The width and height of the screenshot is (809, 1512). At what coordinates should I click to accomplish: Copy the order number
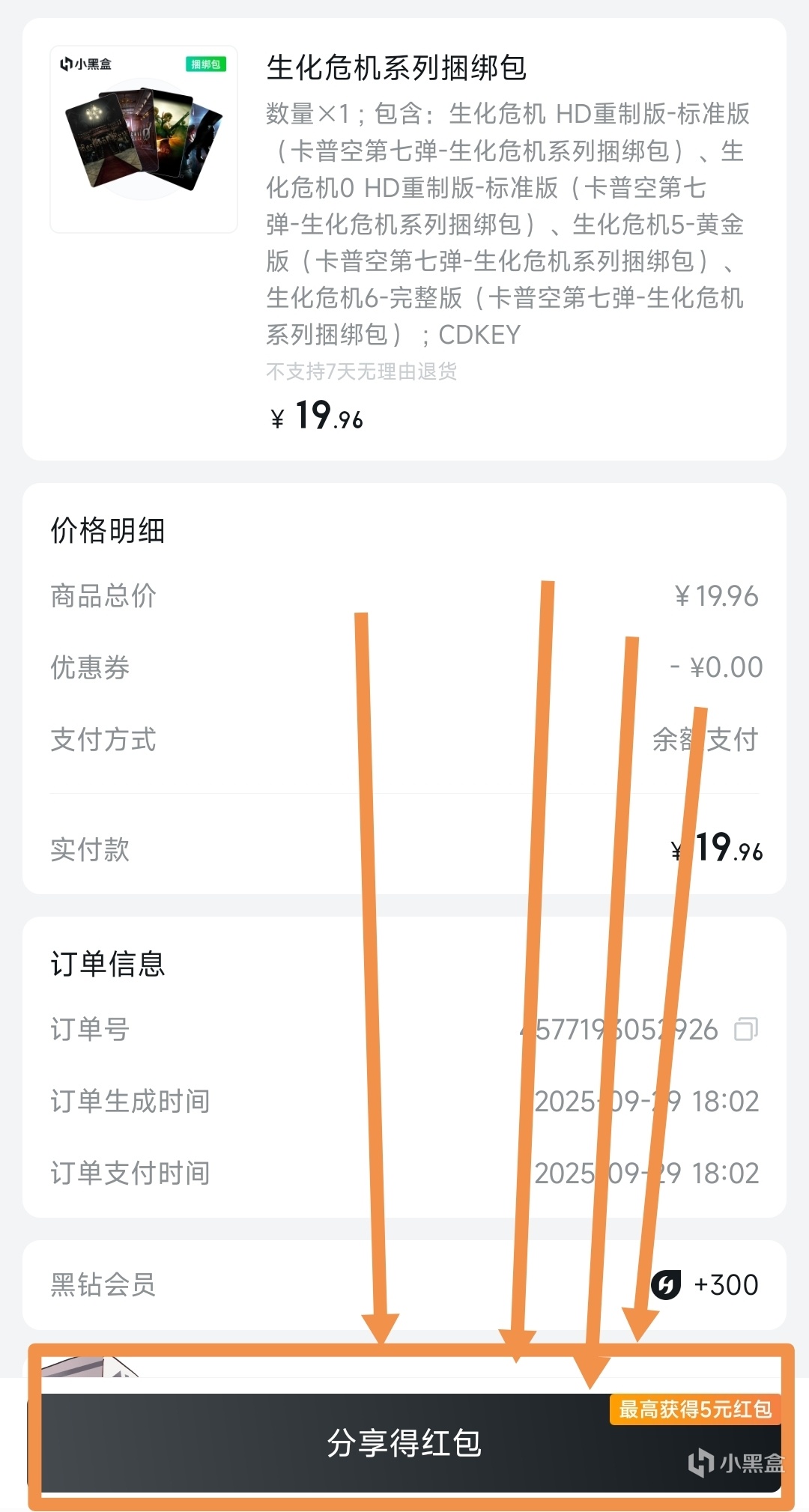pyautogui.click(x=746, y=1029)
